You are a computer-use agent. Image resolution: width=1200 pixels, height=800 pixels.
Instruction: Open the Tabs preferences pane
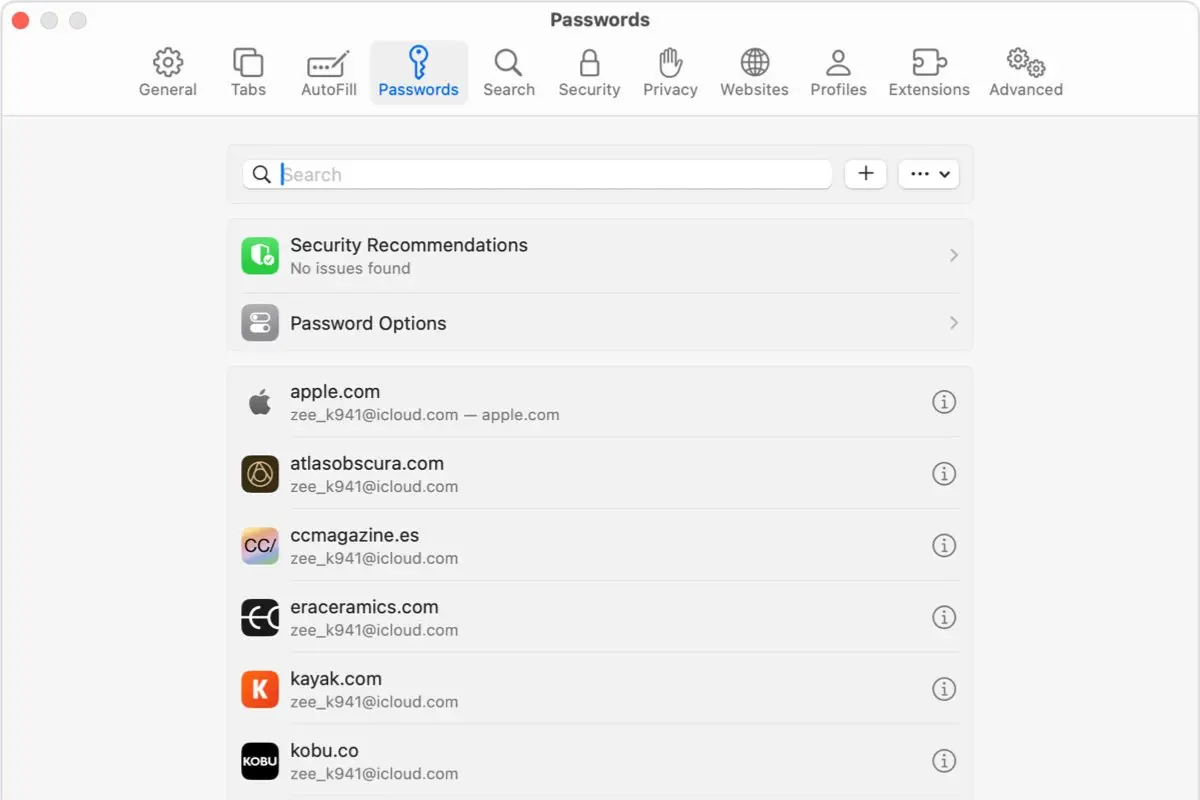tap(248, 73)
